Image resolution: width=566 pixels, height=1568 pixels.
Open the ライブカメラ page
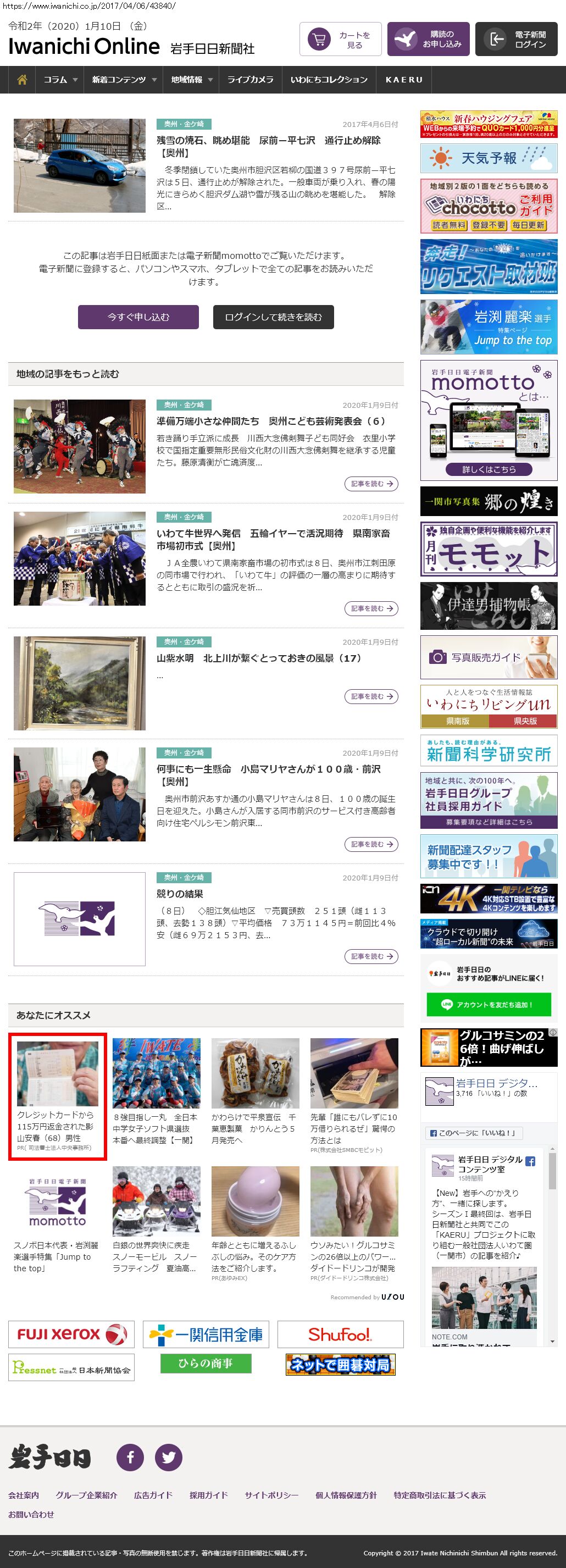[x=250, y=80]
